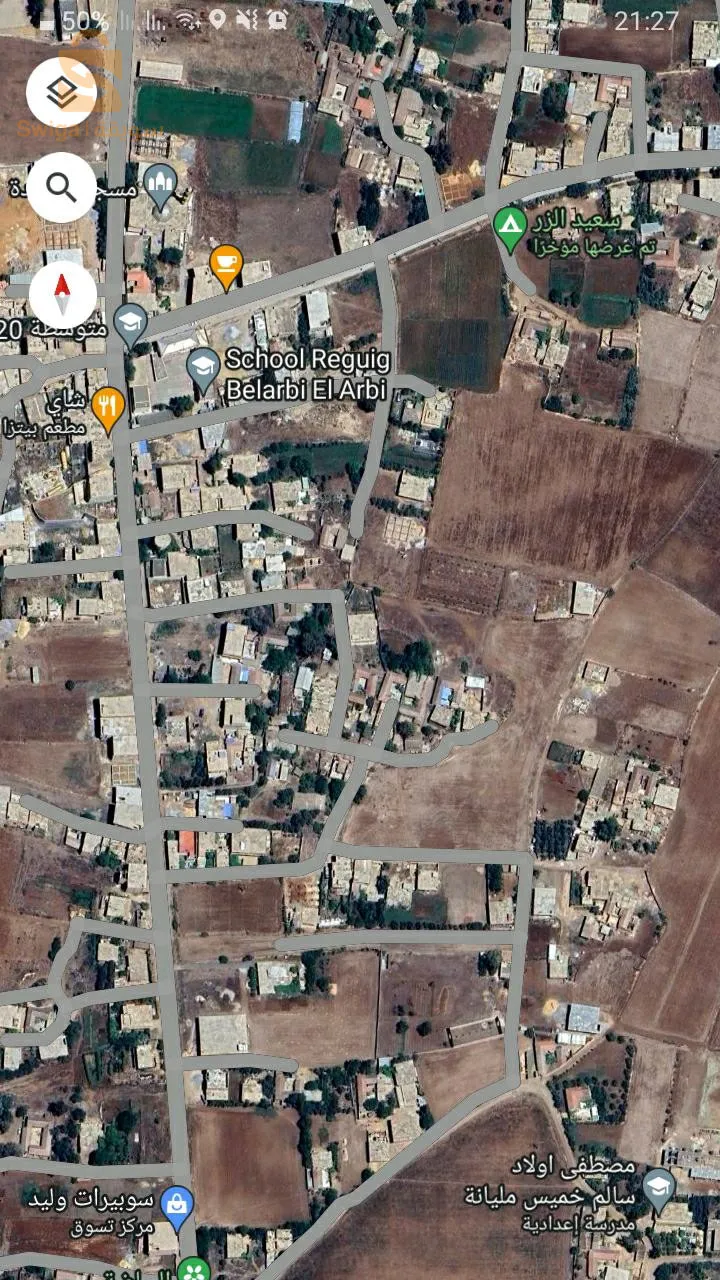The height and width of the screenshot is (1280, 720).
Task: Select the متوسطة 20 school marker
Action: coord(130,323)
